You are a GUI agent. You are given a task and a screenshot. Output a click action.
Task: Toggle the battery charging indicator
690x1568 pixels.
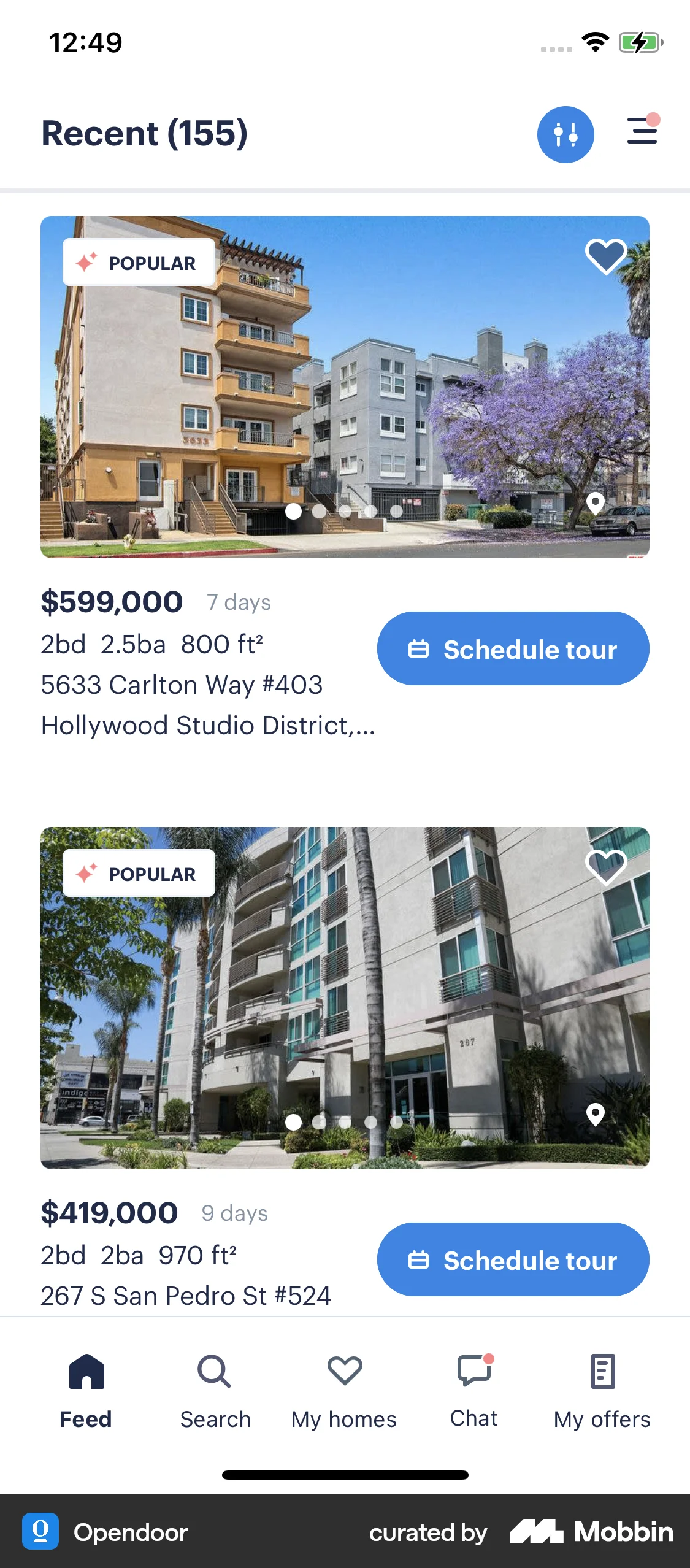(x=638, y=42)
